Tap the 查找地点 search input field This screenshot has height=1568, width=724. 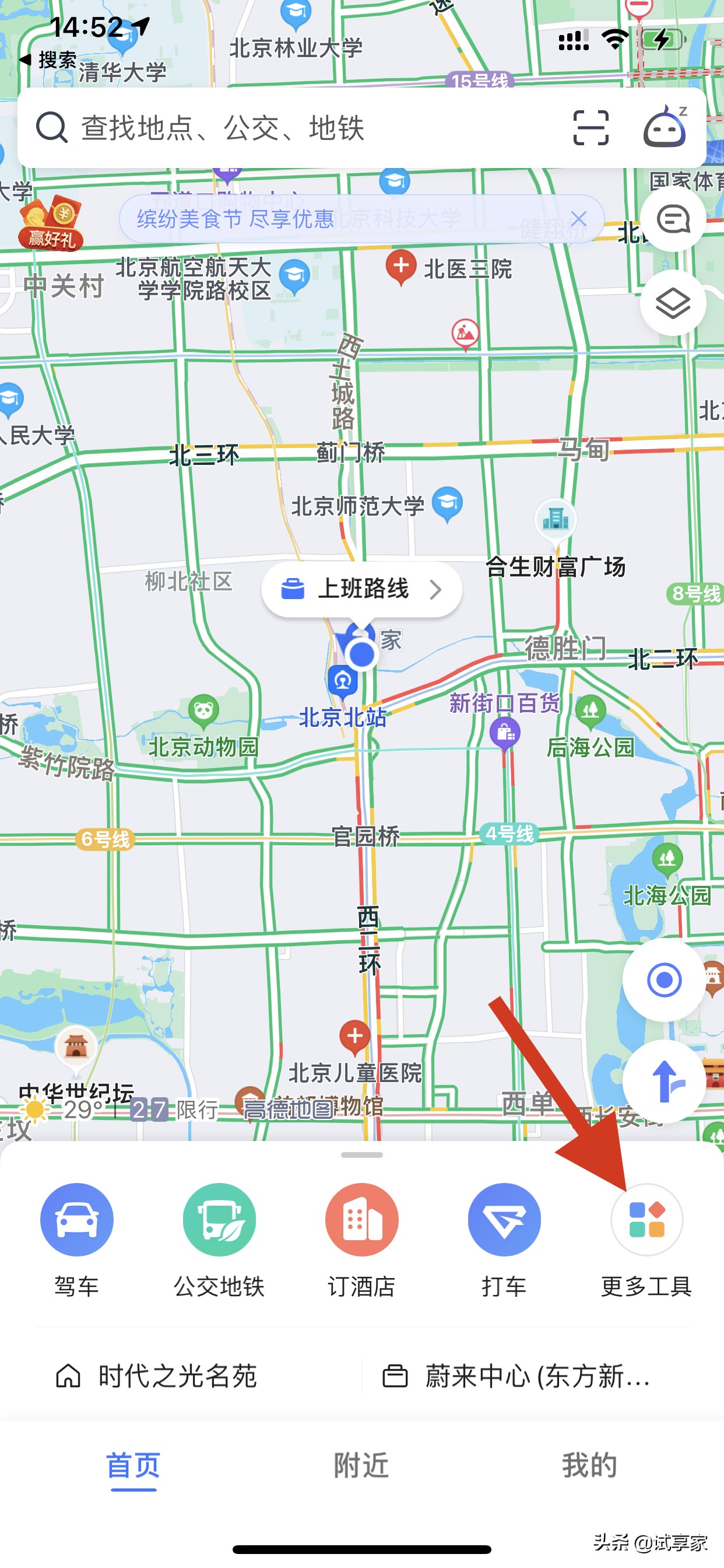pos(243,129)
